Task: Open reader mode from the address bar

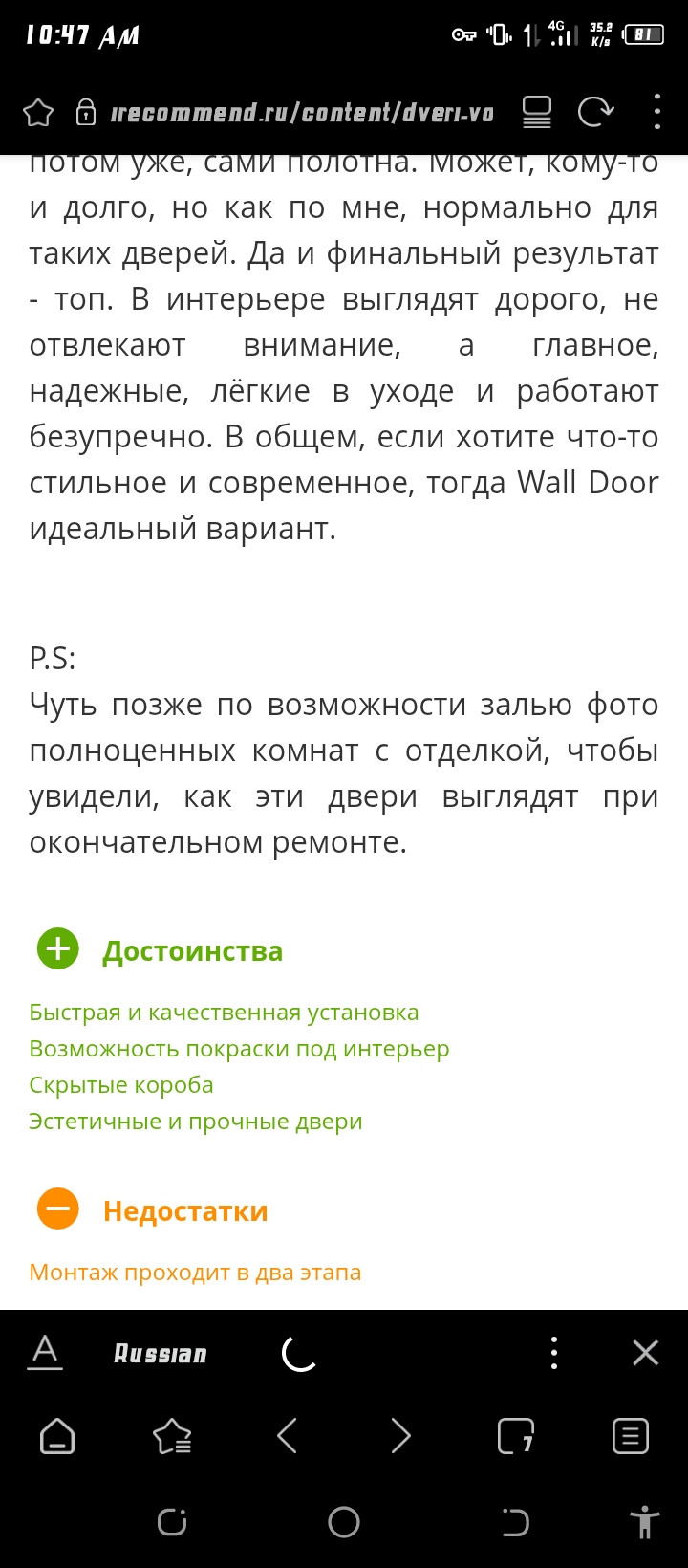Action: point(537,112)
